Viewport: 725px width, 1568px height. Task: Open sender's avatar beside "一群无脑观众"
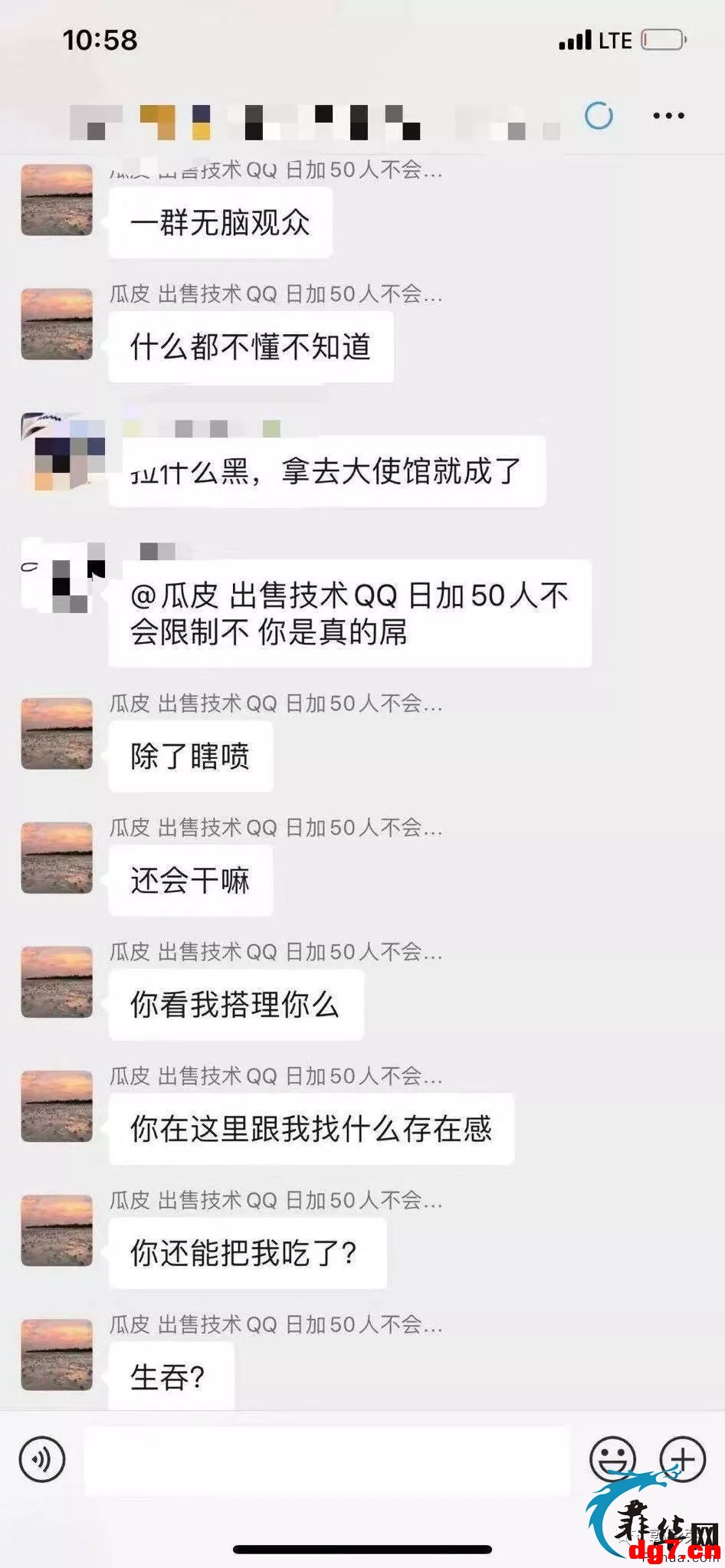(57, 199)
